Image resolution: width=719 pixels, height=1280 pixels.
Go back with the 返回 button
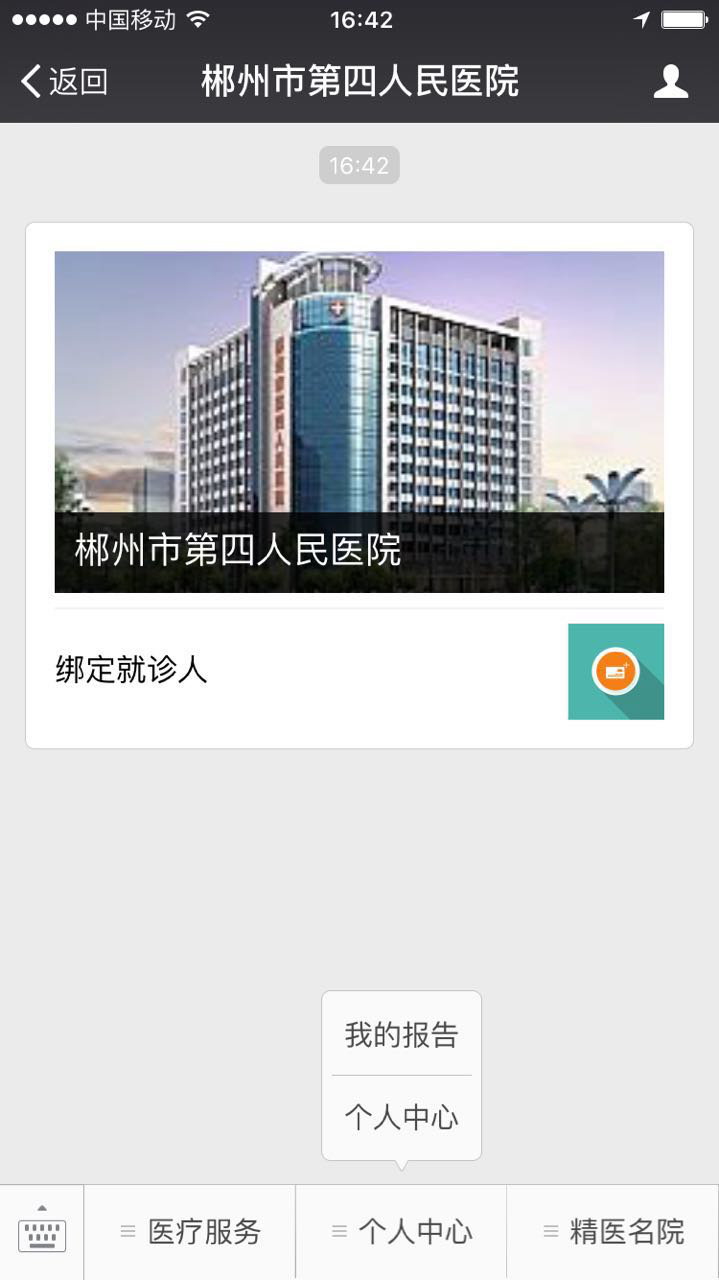click(64, 82)
